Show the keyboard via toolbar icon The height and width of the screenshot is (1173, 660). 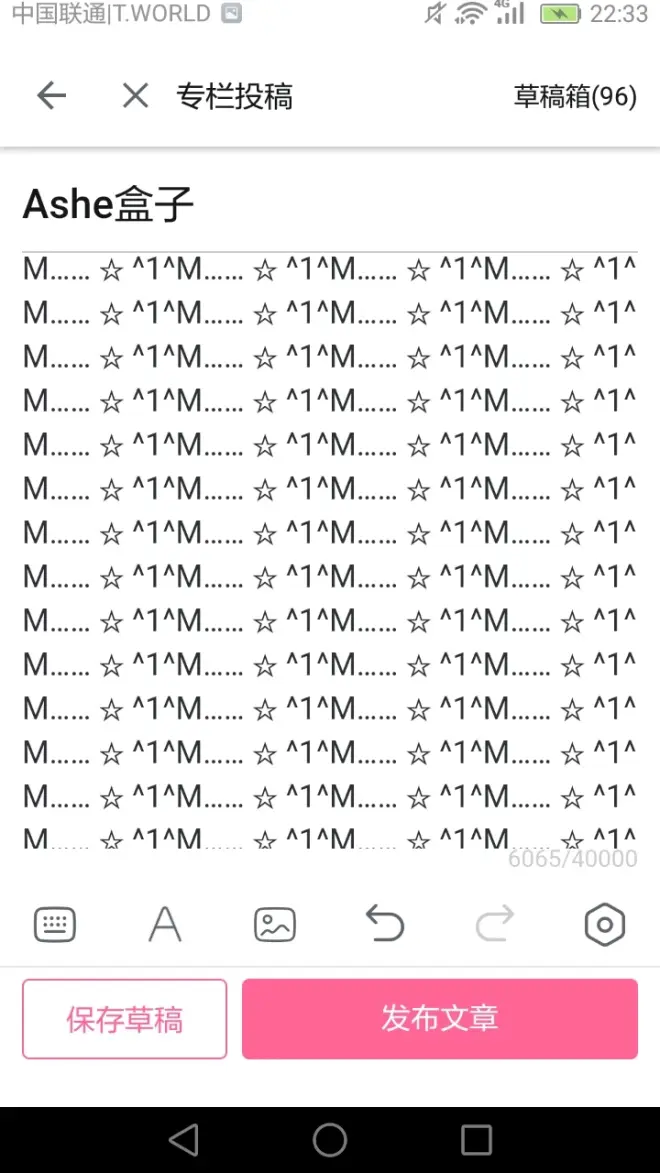click(x=55, y=924)
